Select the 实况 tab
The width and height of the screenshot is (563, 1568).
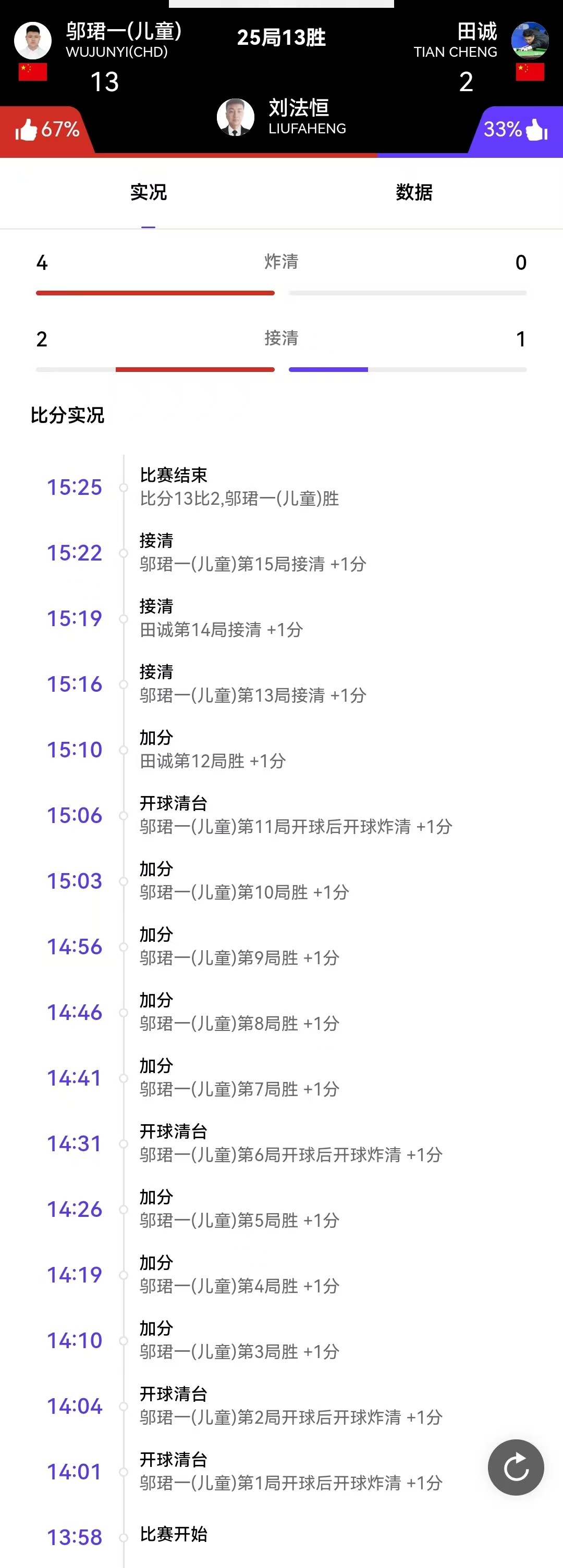148,192
